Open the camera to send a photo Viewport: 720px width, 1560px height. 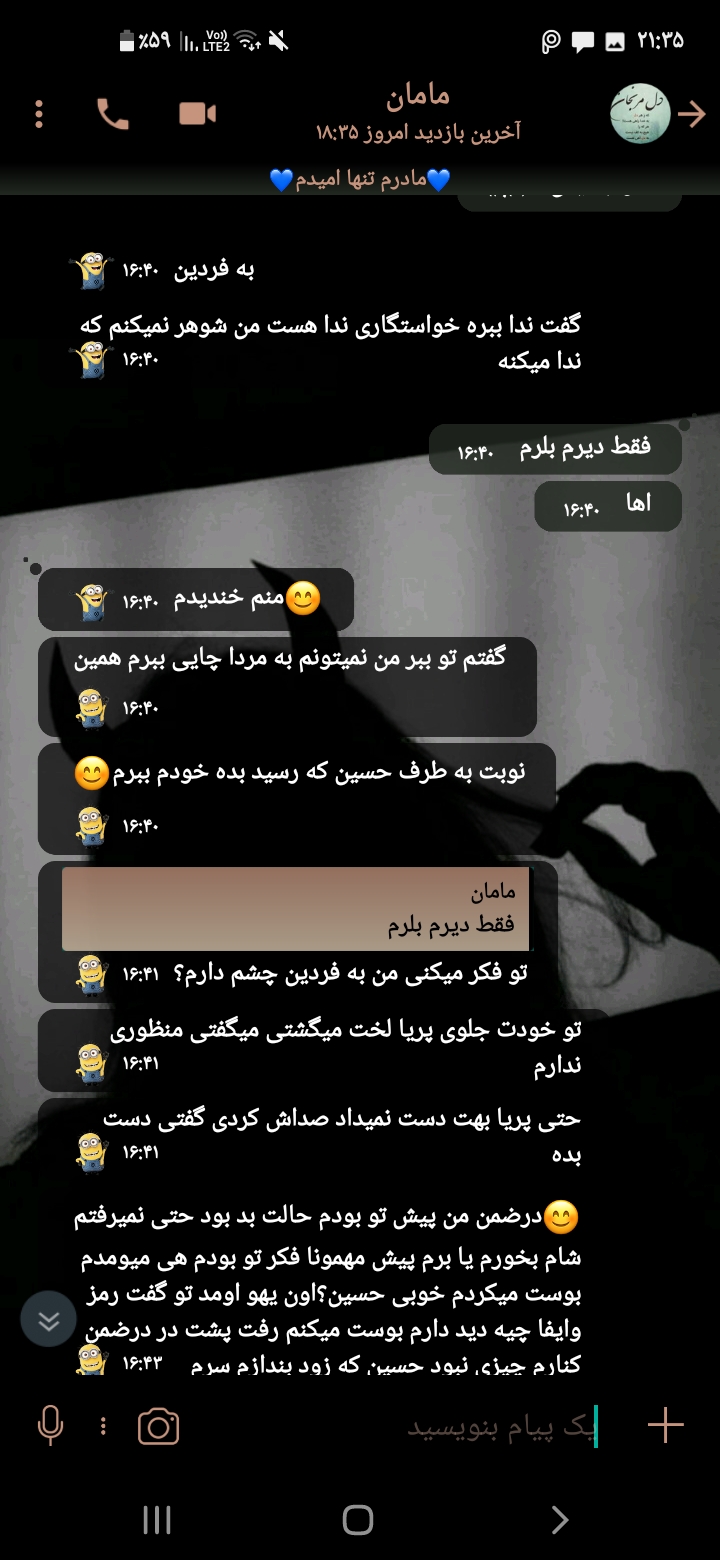click(x=159, y=1426)
